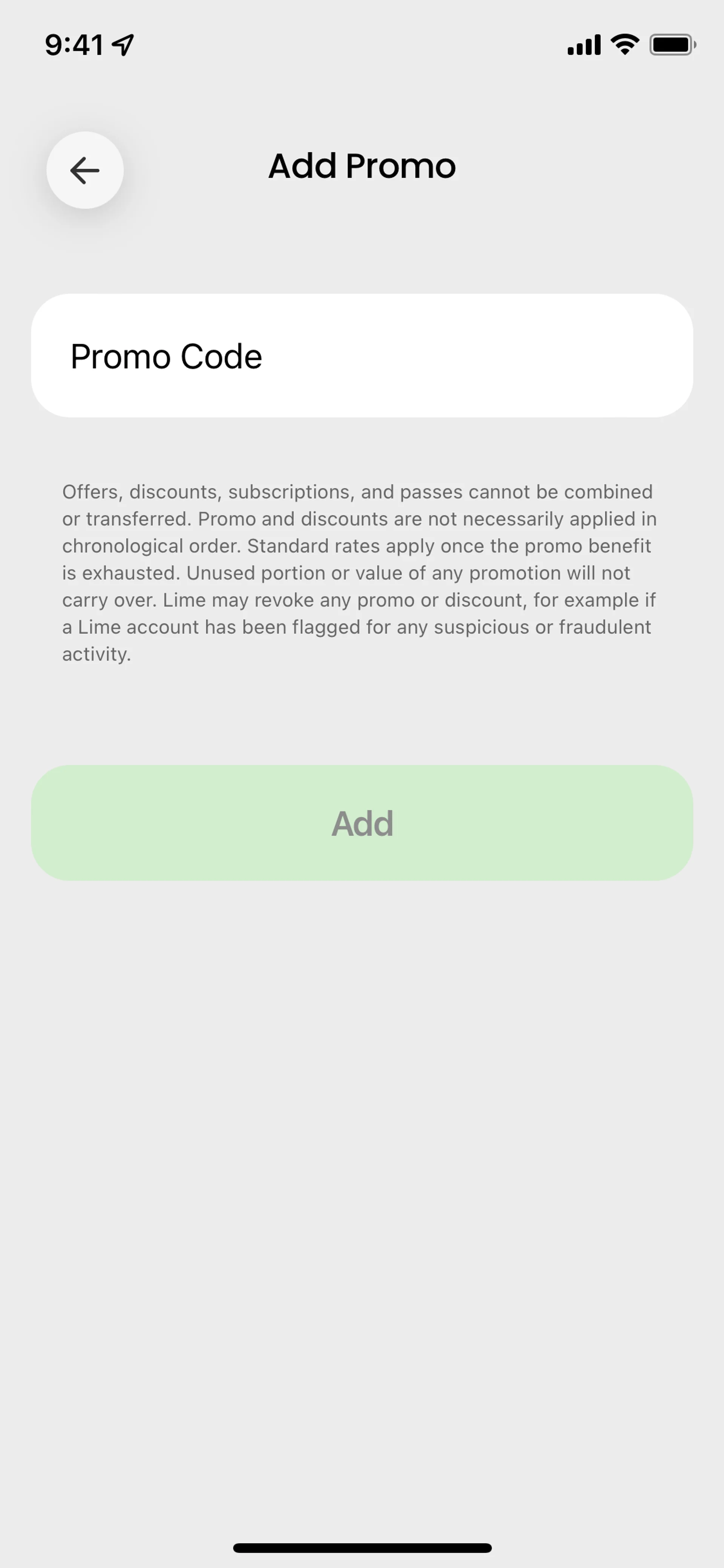Go back using the arrow button
The height and width of the screenshot is (1568, 724).
point(84,170)
